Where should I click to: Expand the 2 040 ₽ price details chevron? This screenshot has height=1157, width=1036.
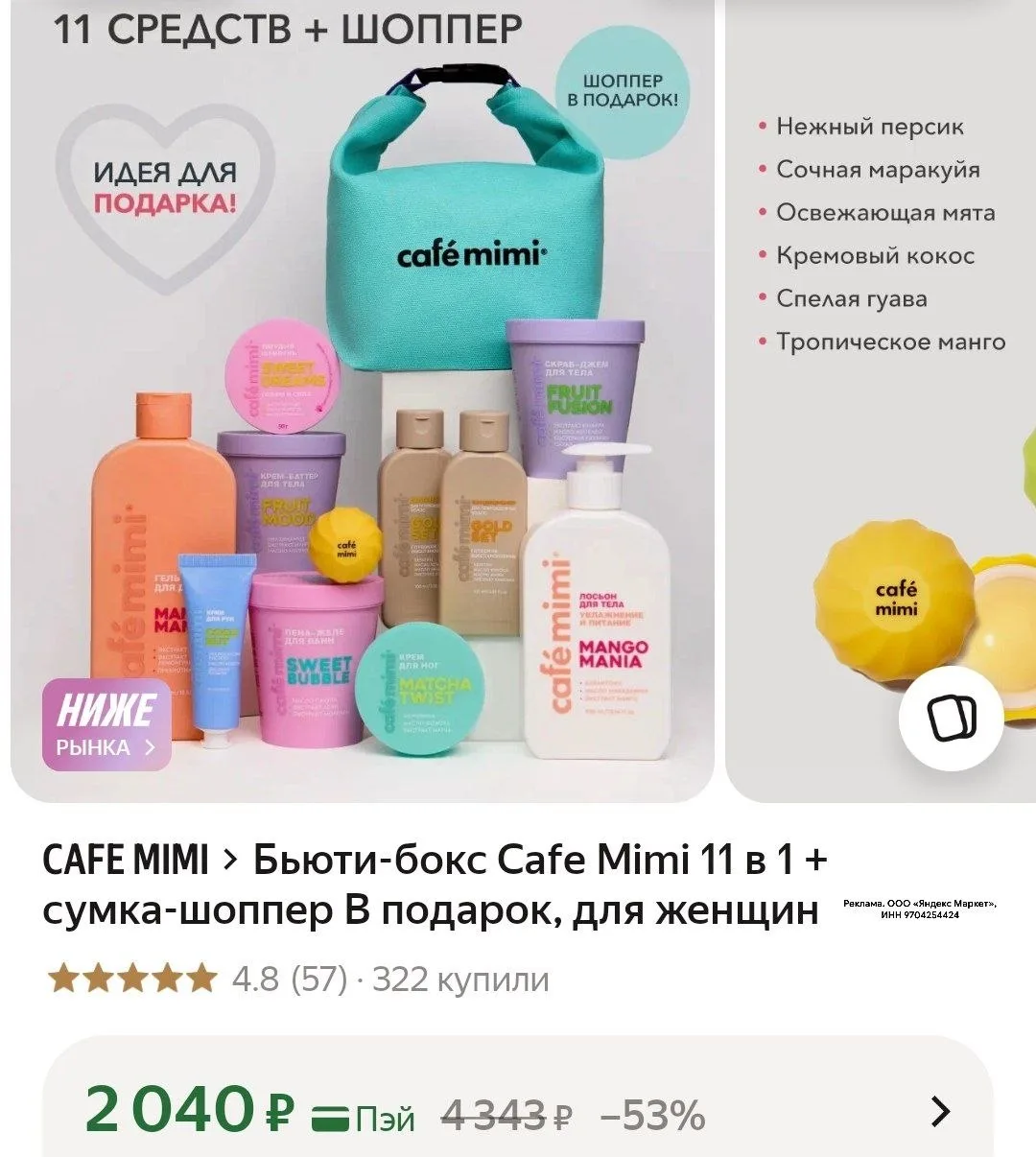[x=941, y=1111]
